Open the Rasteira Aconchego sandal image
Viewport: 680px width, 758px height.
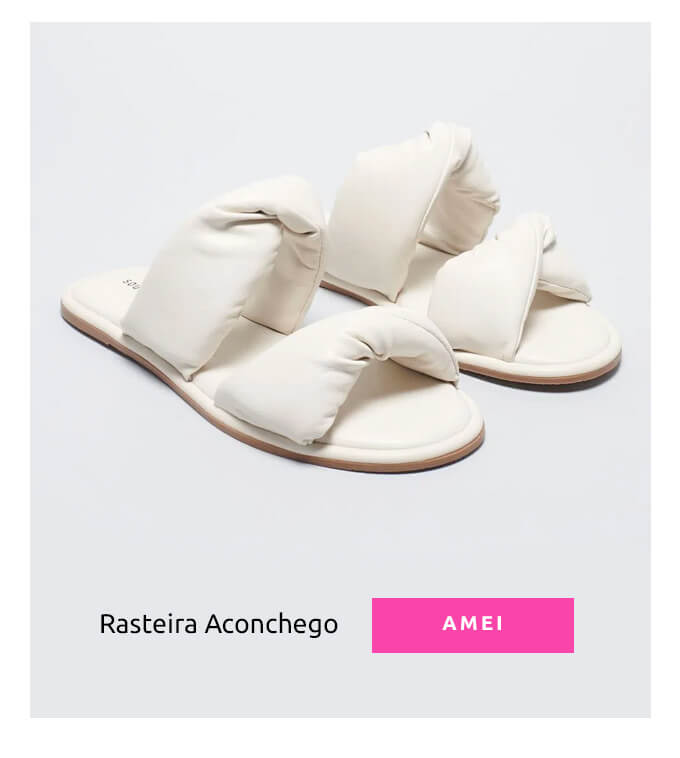340,300
